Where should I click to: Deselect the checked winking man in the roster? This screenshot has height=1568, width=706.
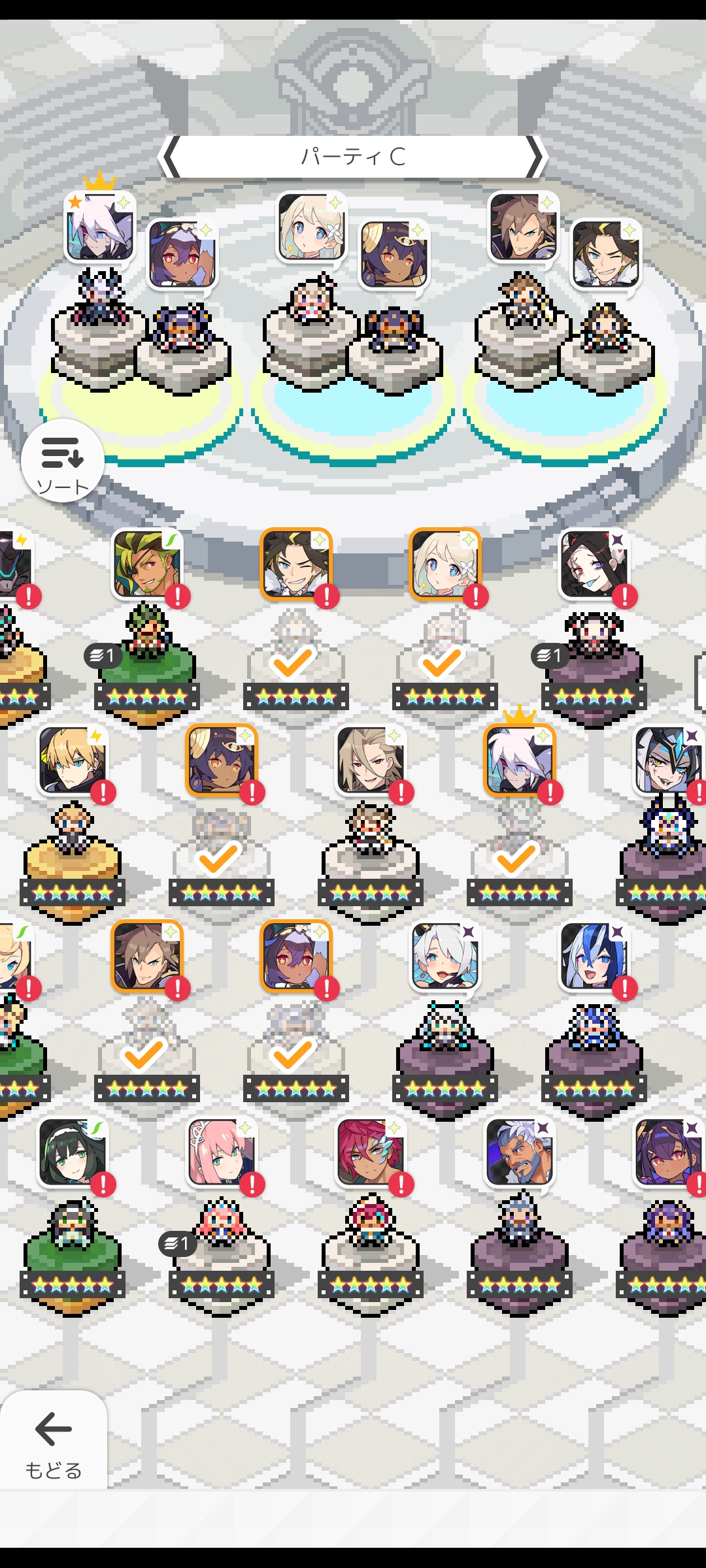click(x=295, y=564)
